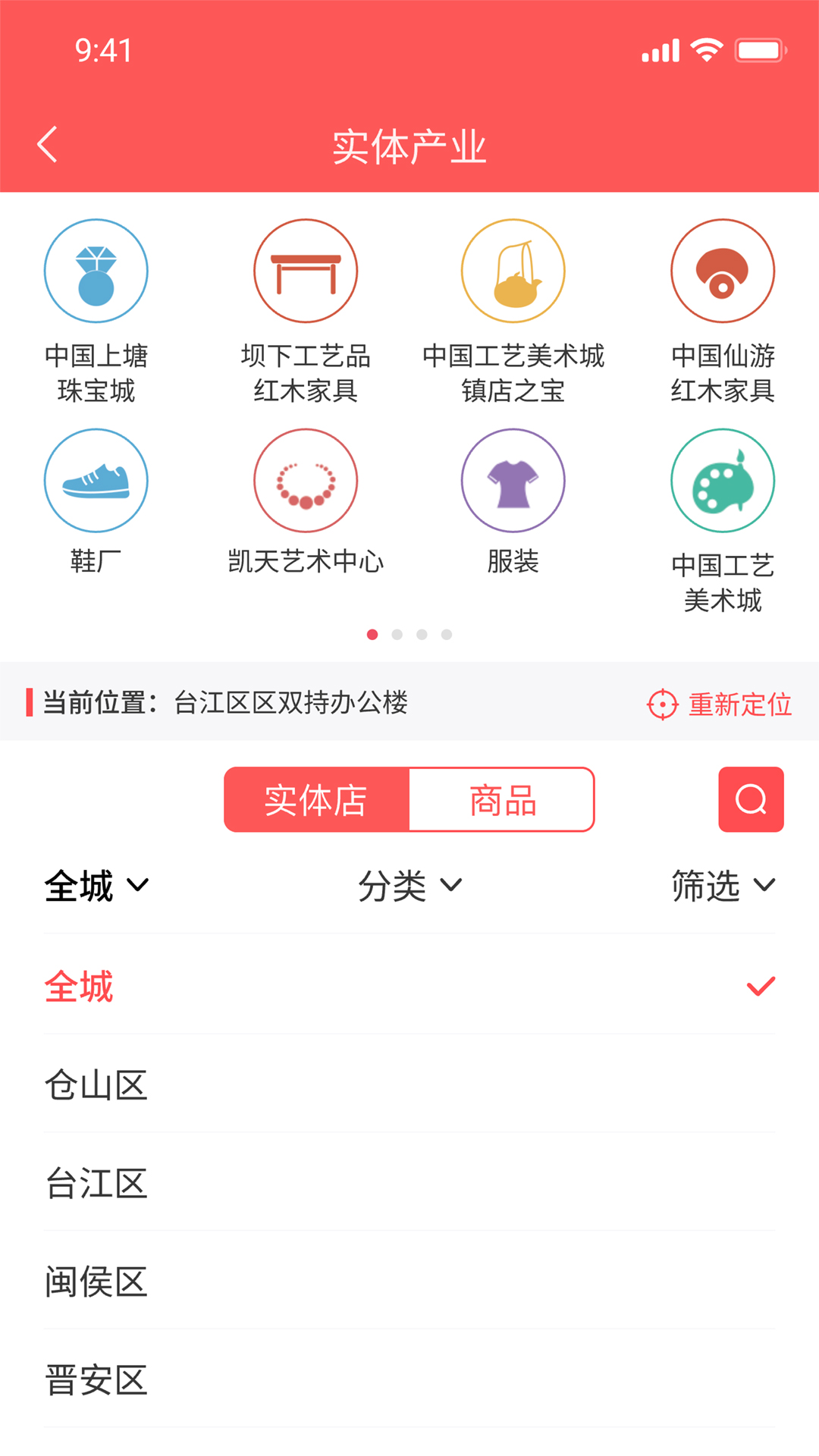Tap the 重新定位 link
This screenshot has width=819, height=1456.
click(x=740, y=704)
